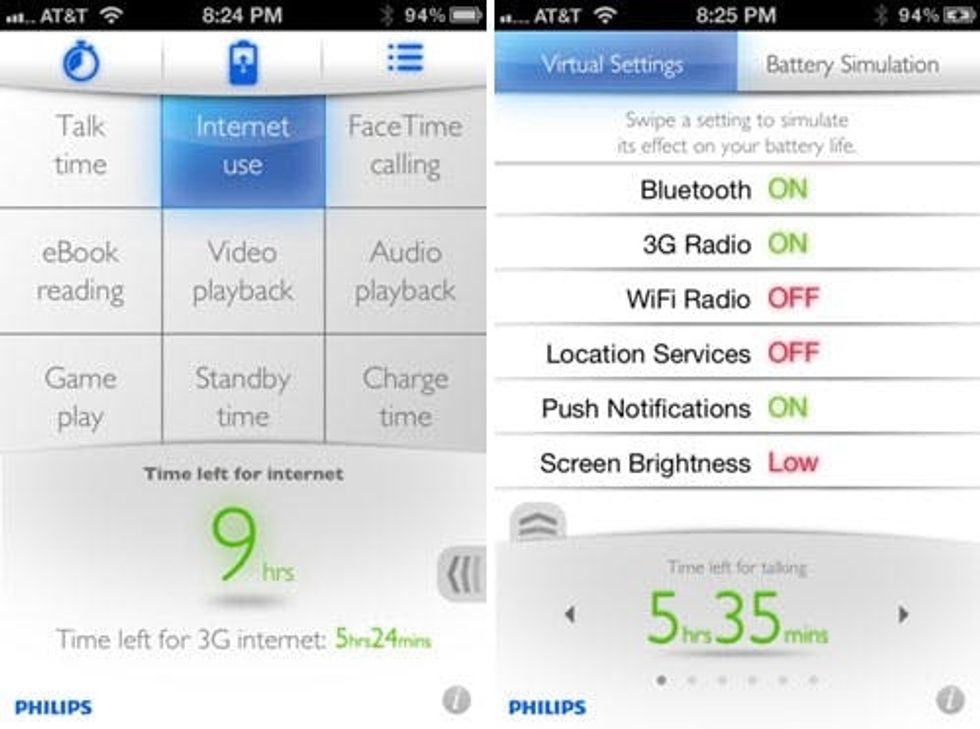The image size is (980, 729).
Task: Select the Standby time tile
Action: (243, 397)
